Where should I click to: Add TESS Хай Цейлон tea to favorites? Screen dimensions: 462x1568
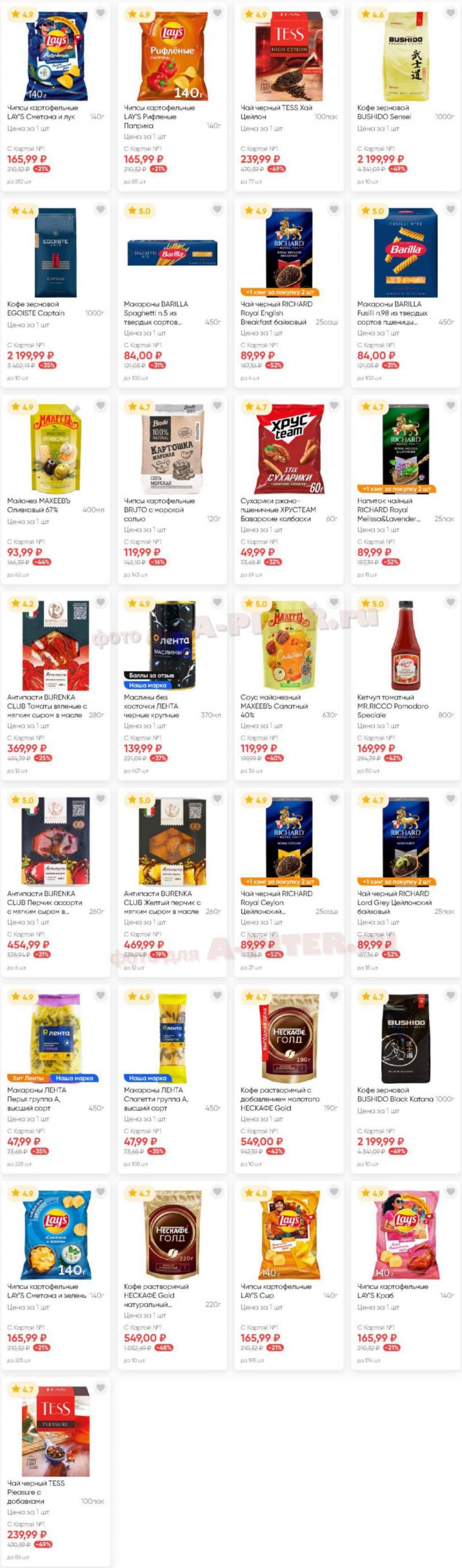(334, 13)
